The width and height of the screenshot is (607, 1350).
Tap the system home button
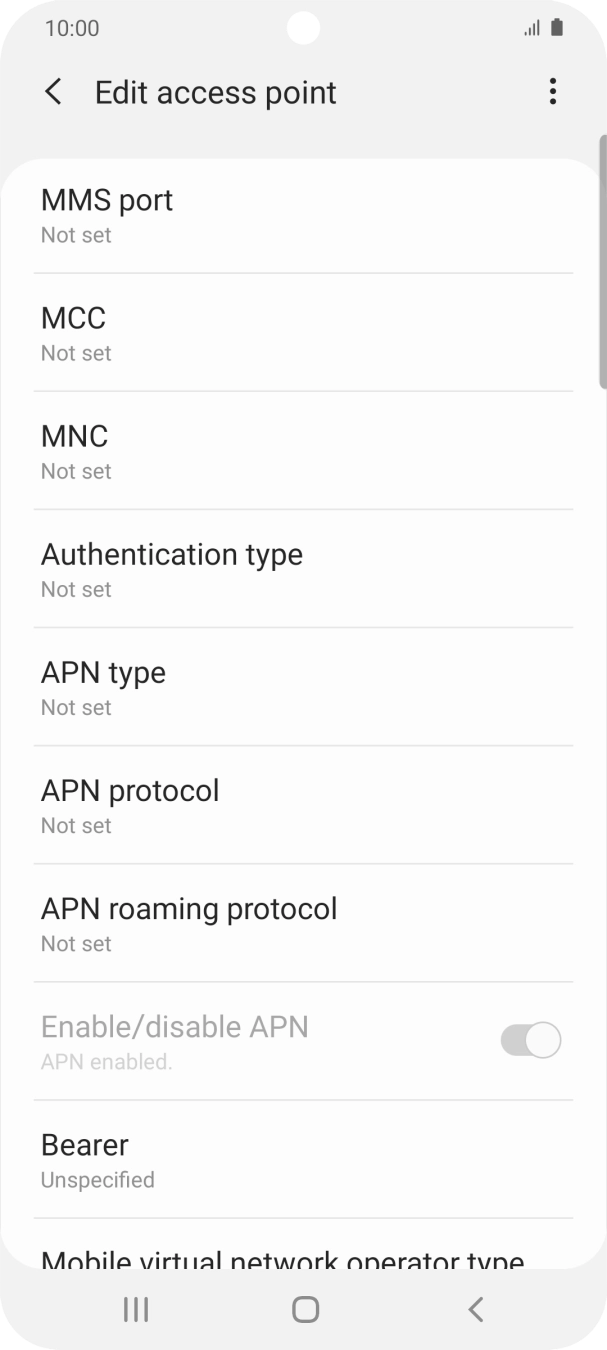[305, 1309]
